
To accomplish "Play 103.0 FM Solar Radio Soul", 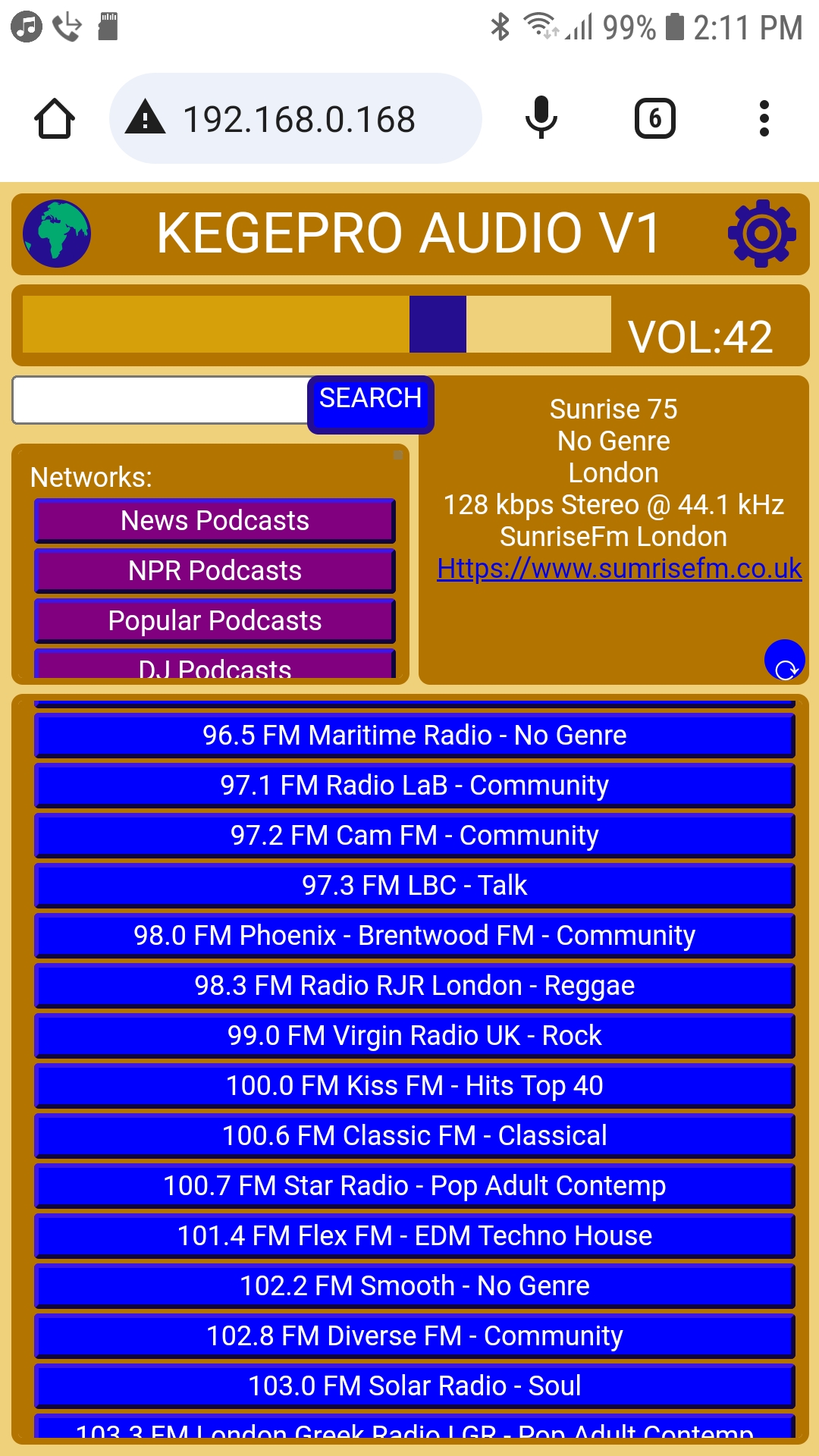I will 414,1386.
